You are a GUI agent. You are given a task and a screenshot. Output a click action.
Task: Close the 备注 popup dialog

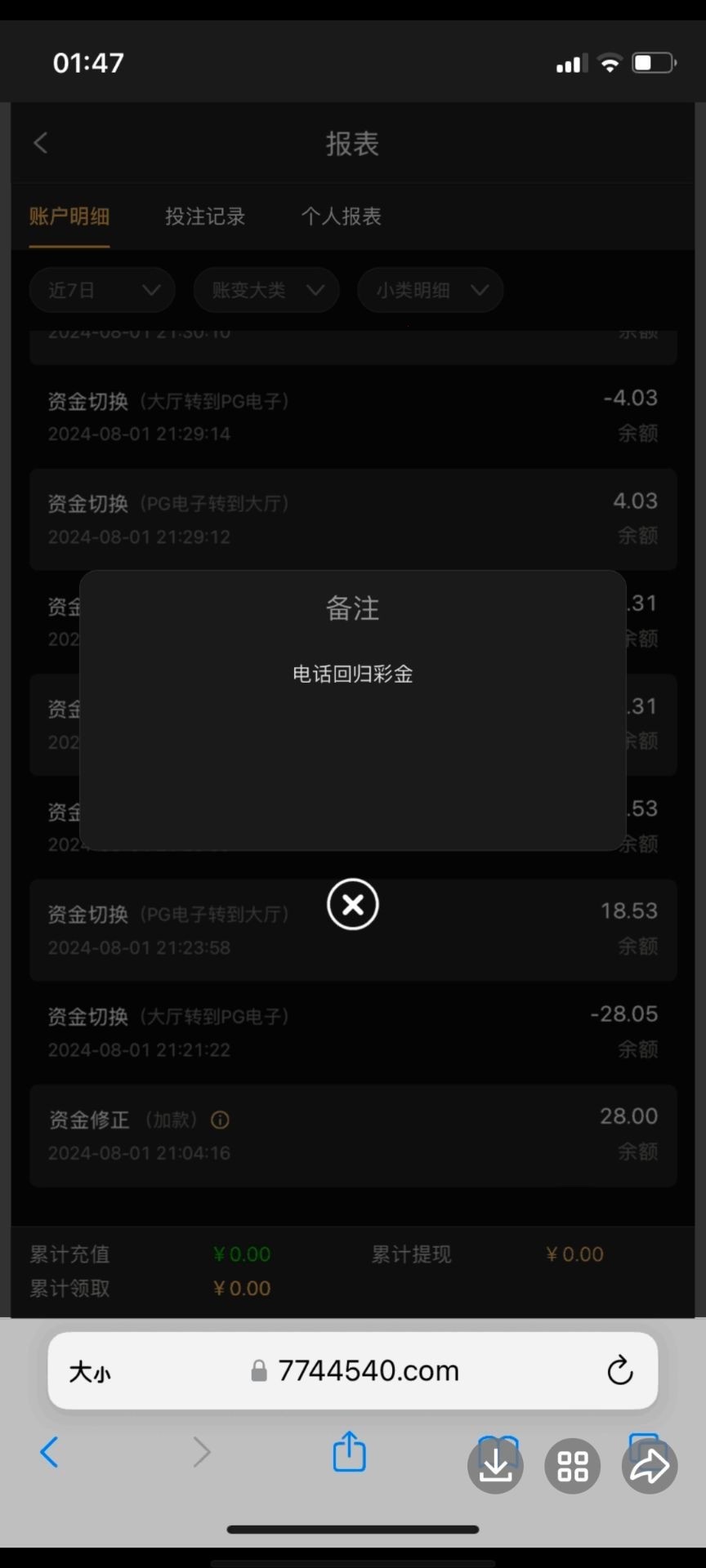(x=352, y=904)
